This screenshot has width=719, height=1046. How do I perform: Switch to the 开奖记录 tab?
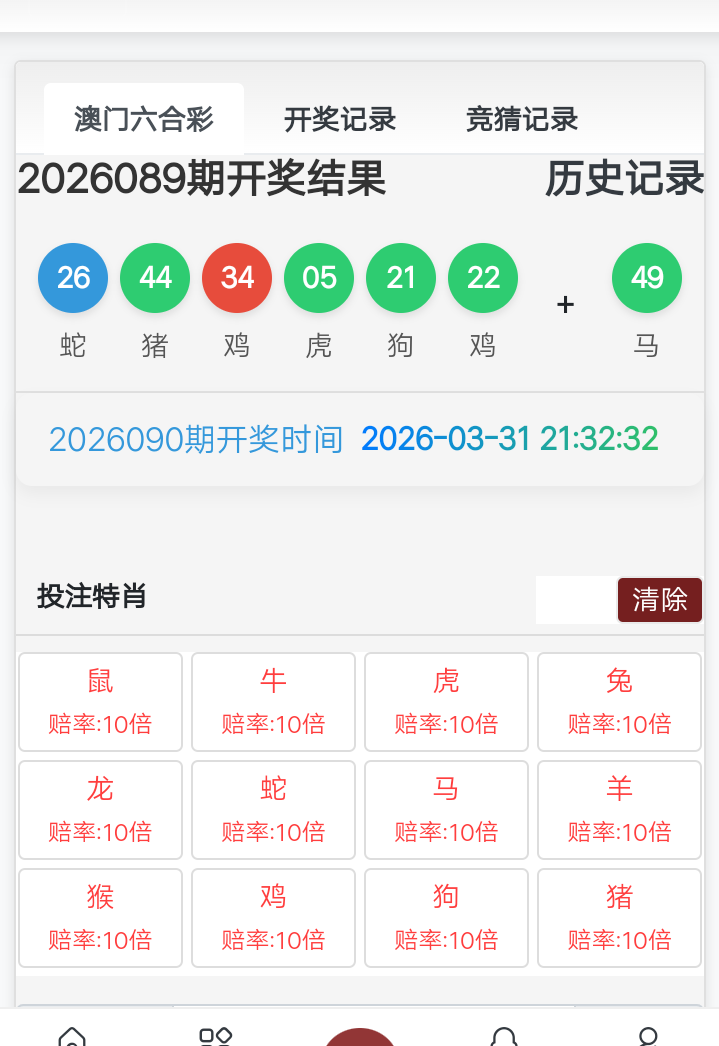click(340, 120)
